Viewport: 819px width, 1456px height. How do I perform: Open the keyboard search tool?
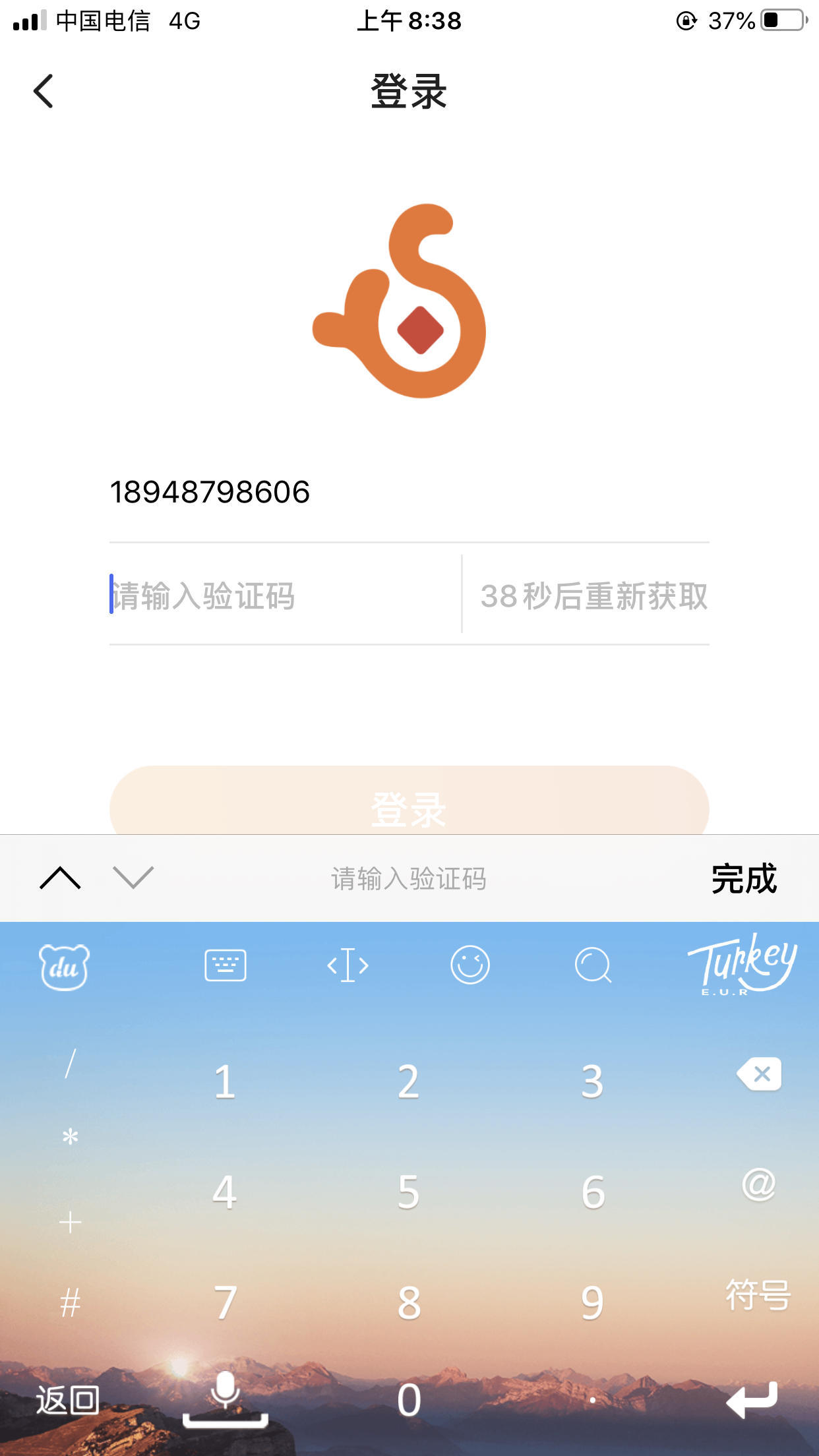click(592, 966)
